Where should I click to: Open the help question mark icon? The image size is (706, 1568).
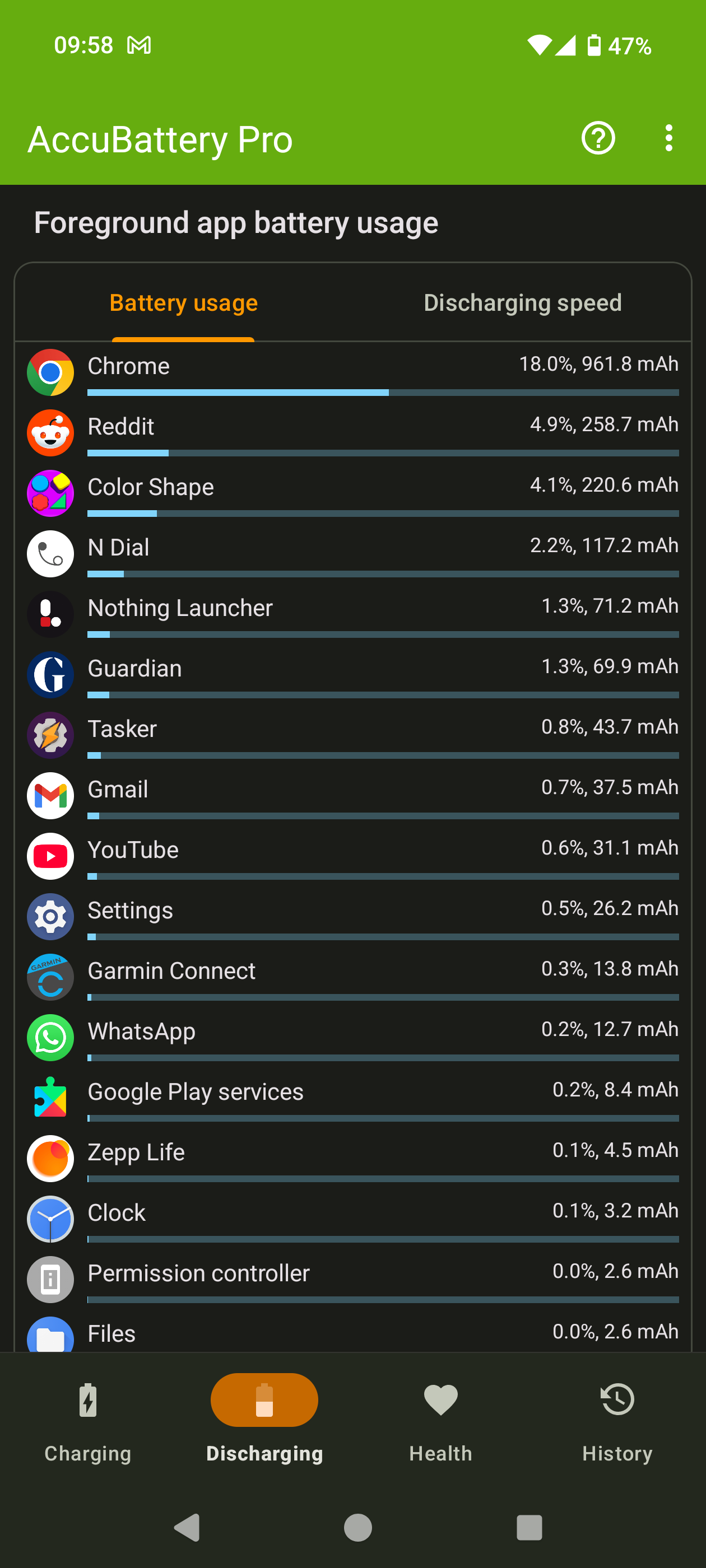[597, 139]
